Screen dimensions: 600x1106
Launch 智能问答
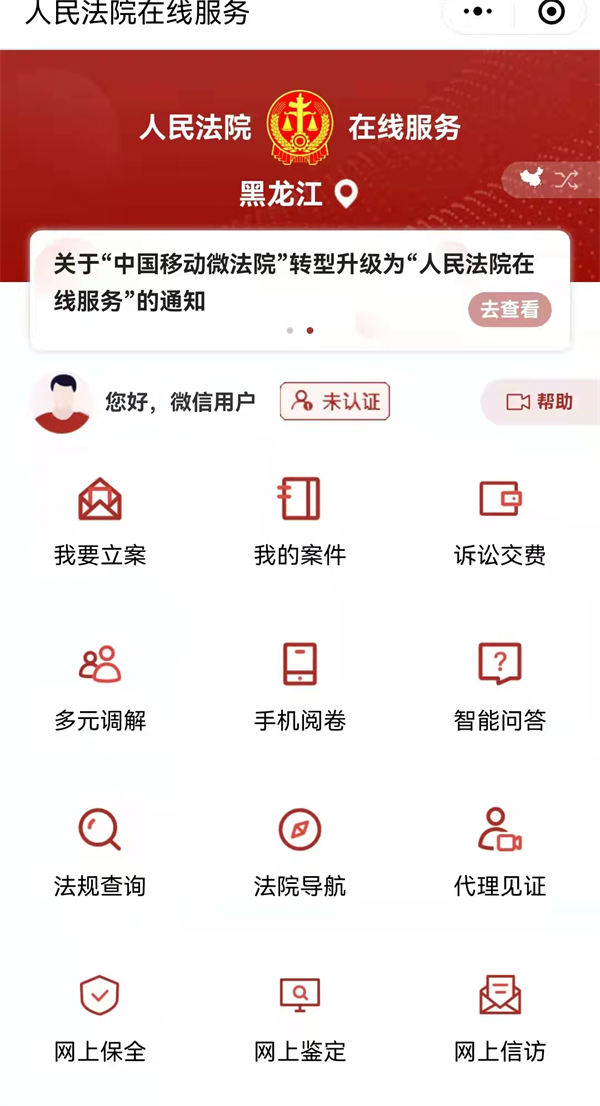pos(500,687)
